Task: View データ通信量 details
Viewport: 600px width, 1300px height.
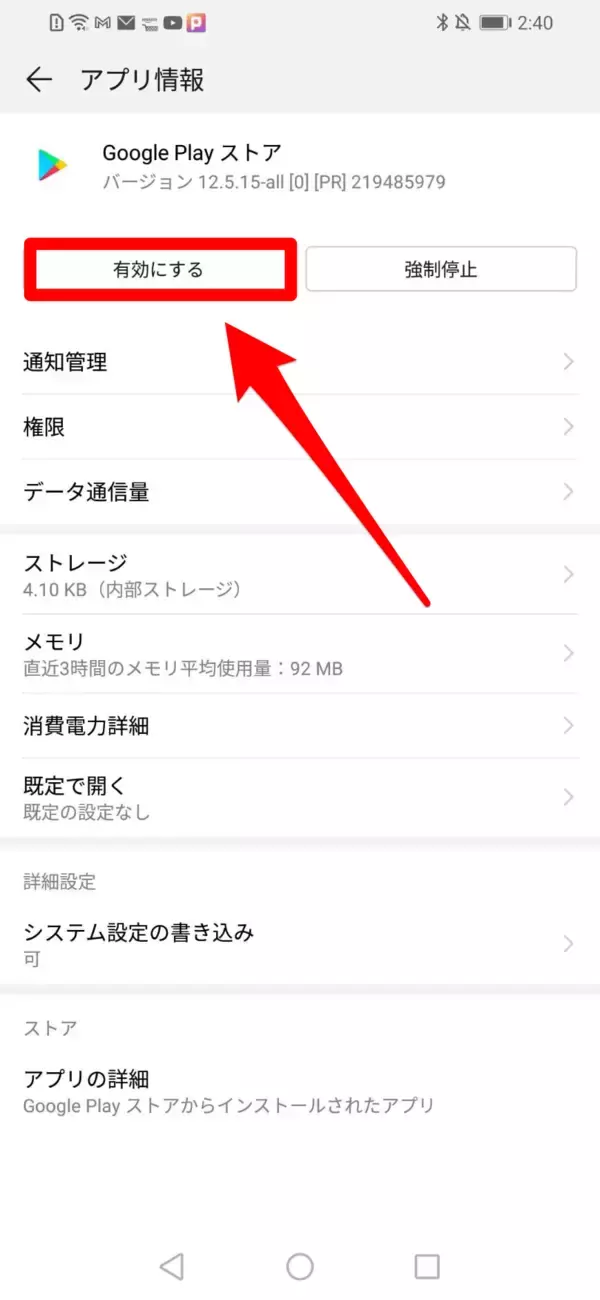Action: [x=300, y=492]
